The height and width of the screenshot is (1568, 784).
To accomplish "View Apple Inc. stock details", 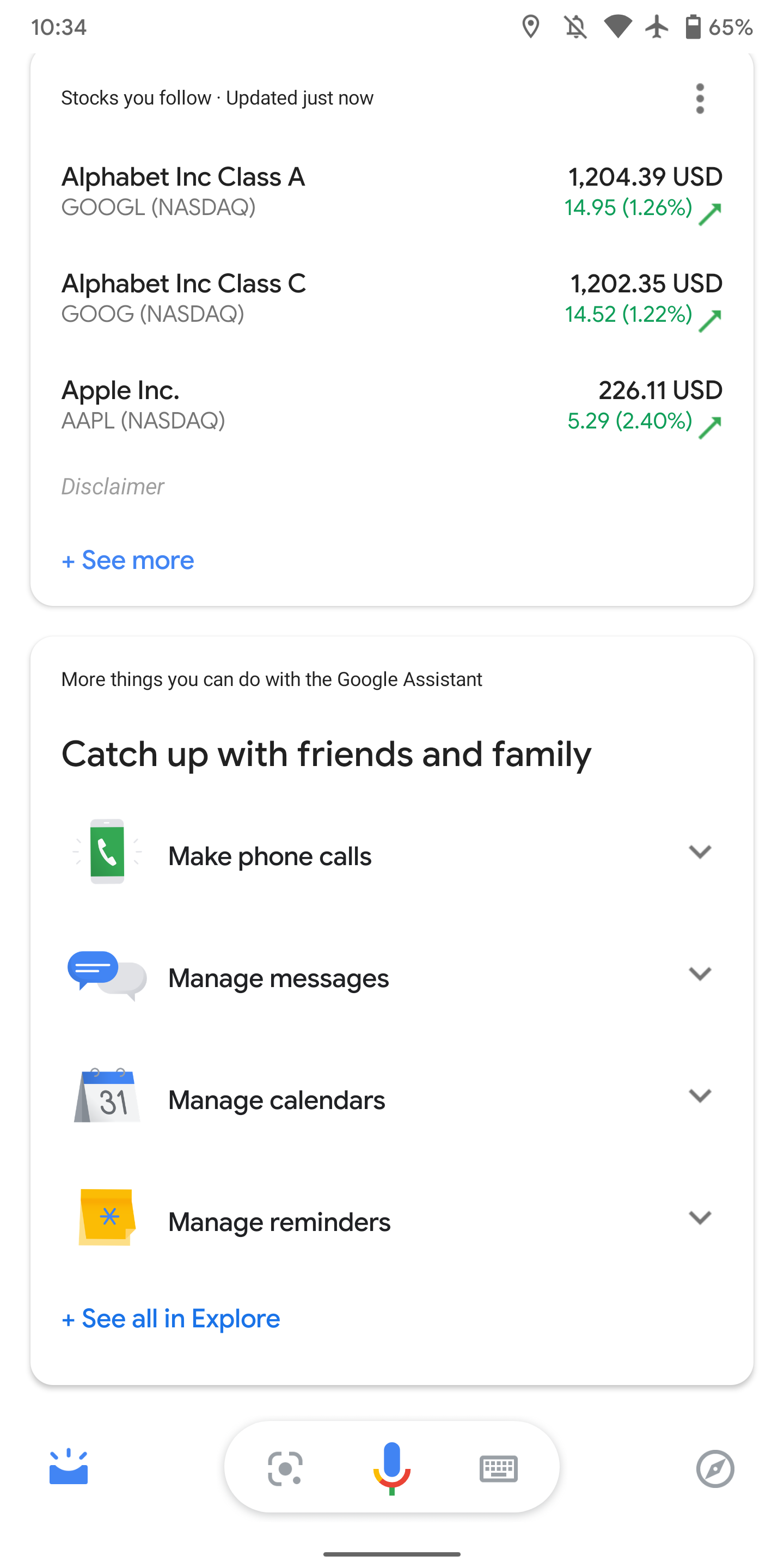I will pyautogui.click(x=392, y=405).
